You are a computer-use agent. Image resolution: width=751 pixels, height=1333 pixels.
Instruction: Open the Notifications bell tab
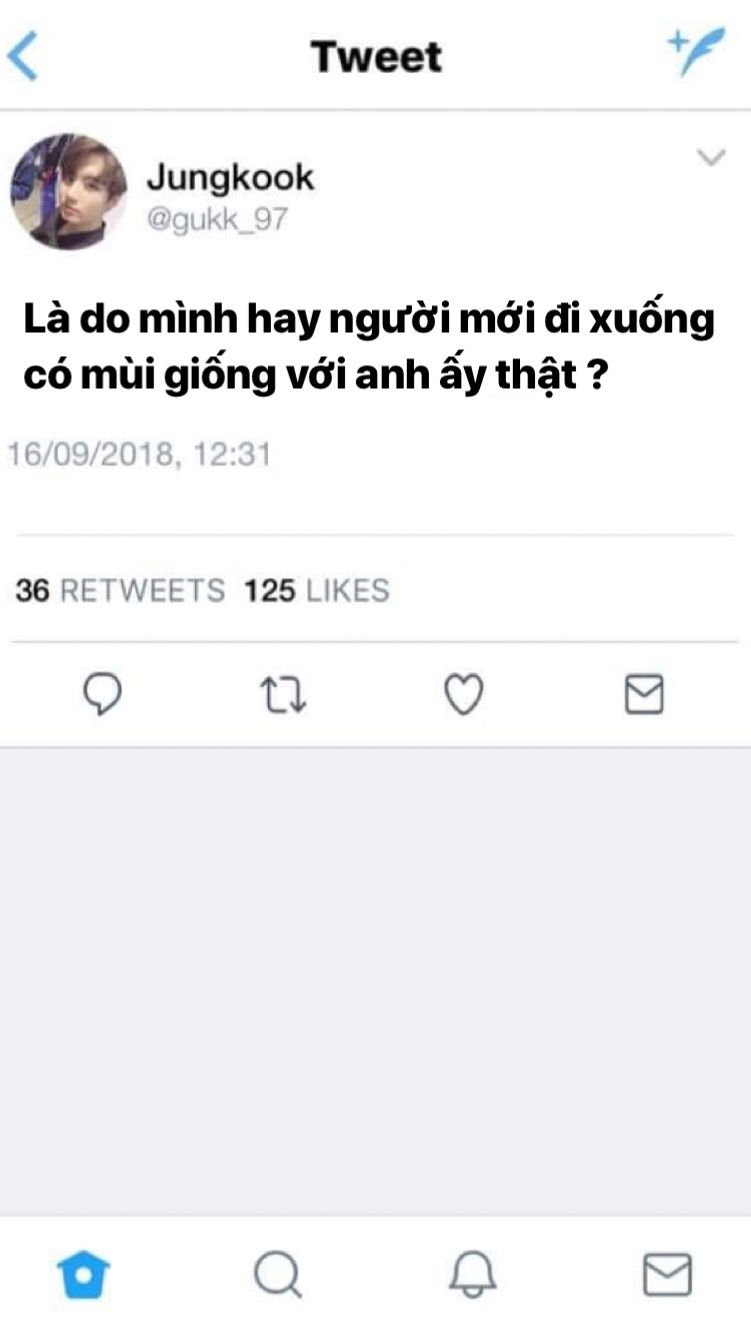[472, 1274]
